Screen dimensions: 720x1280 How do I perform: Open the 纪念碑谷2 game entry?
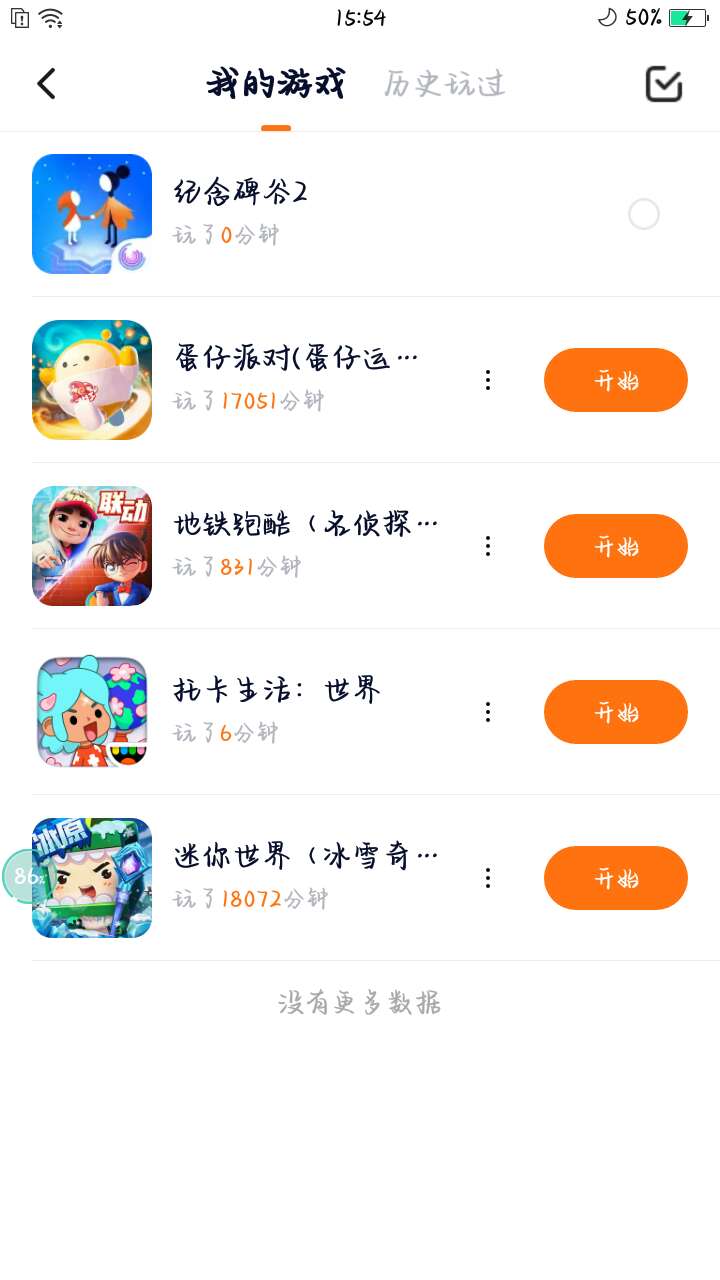coord(240,192)
